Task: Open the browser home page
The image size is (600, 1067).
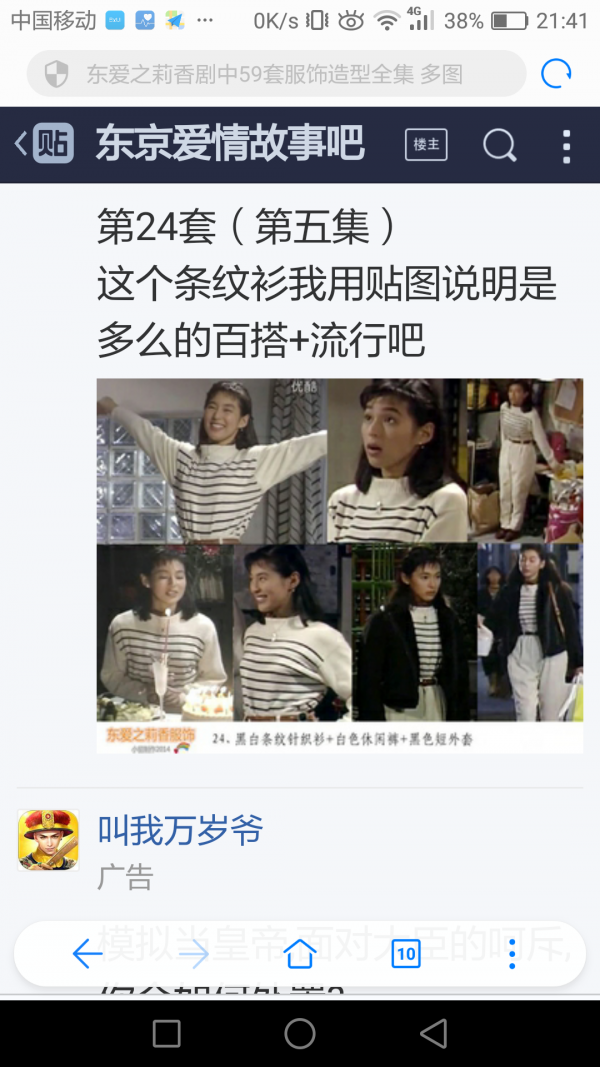Action: pyautogui.click(x=300, y=954)
